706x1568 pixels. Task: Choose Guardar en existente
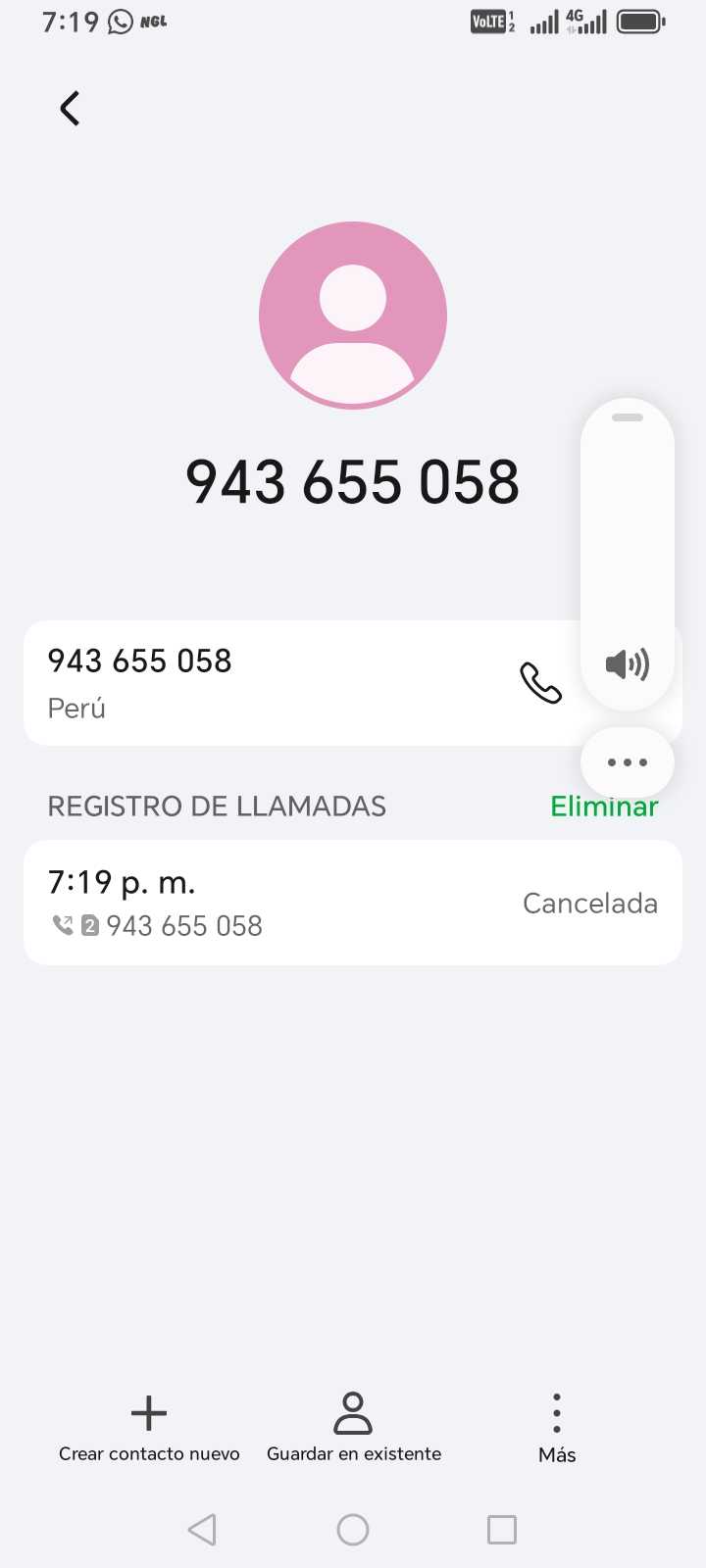pyautogui.click(x=353, y=1428)
